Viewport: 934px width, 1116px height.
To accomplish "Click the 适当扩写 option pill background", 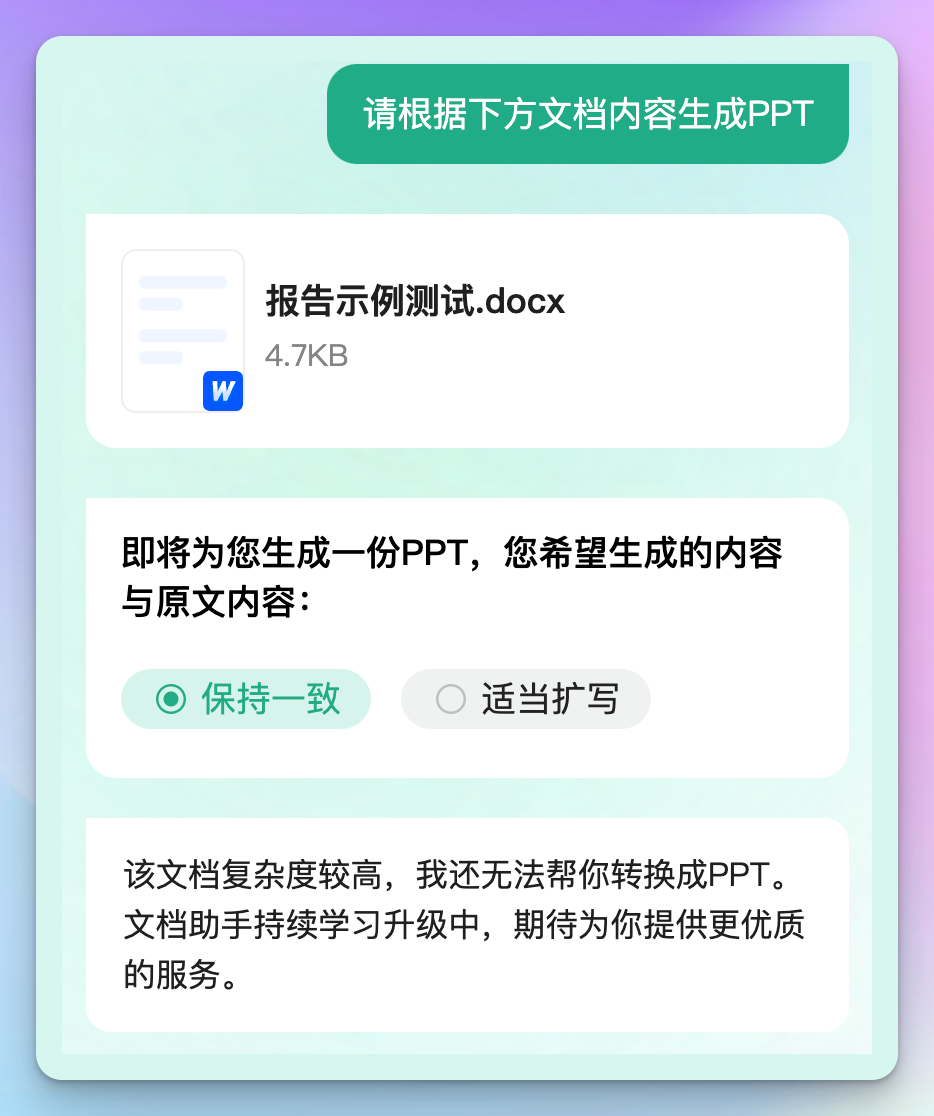I will (525, 699).
